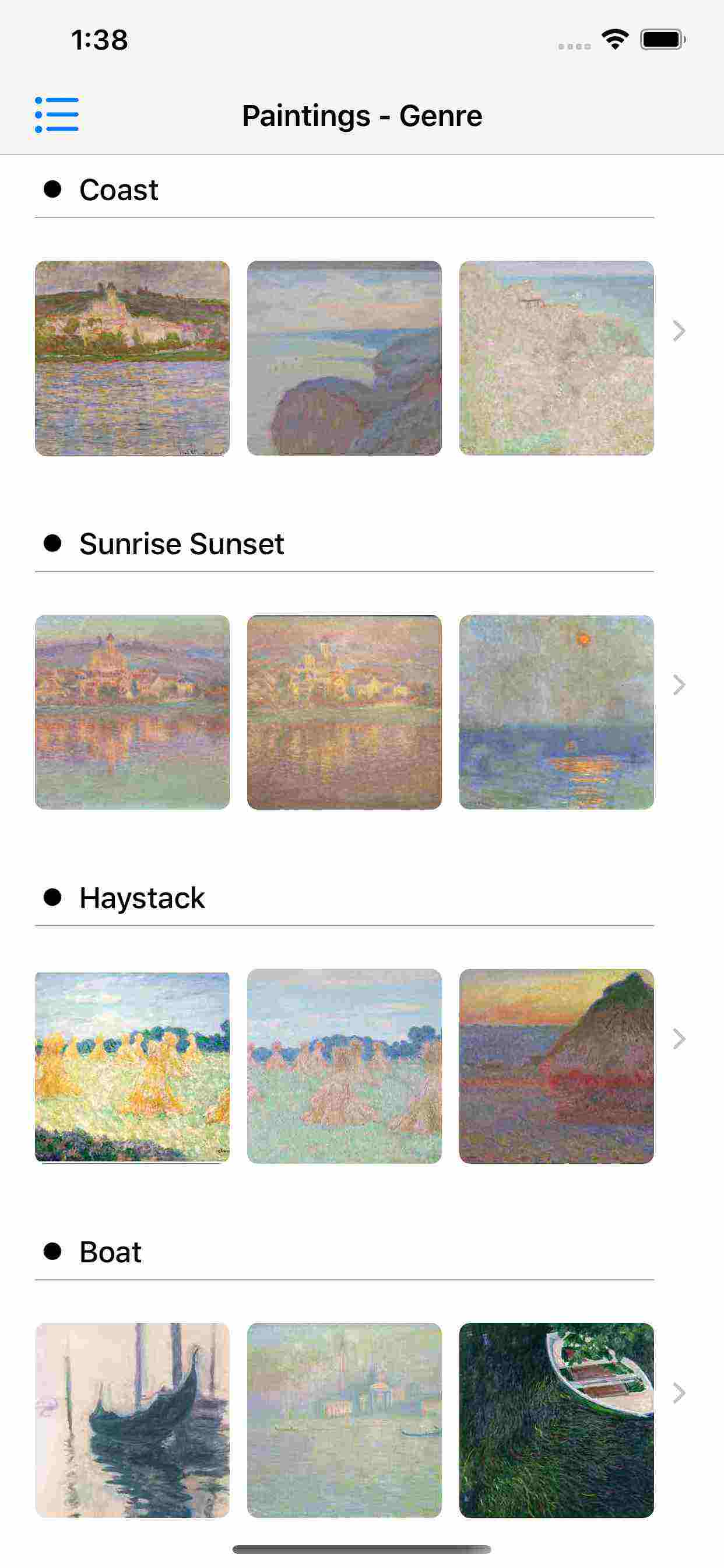Open the Boat painting with white rowboat
724x1568 pixels.
coord(556,1419)
